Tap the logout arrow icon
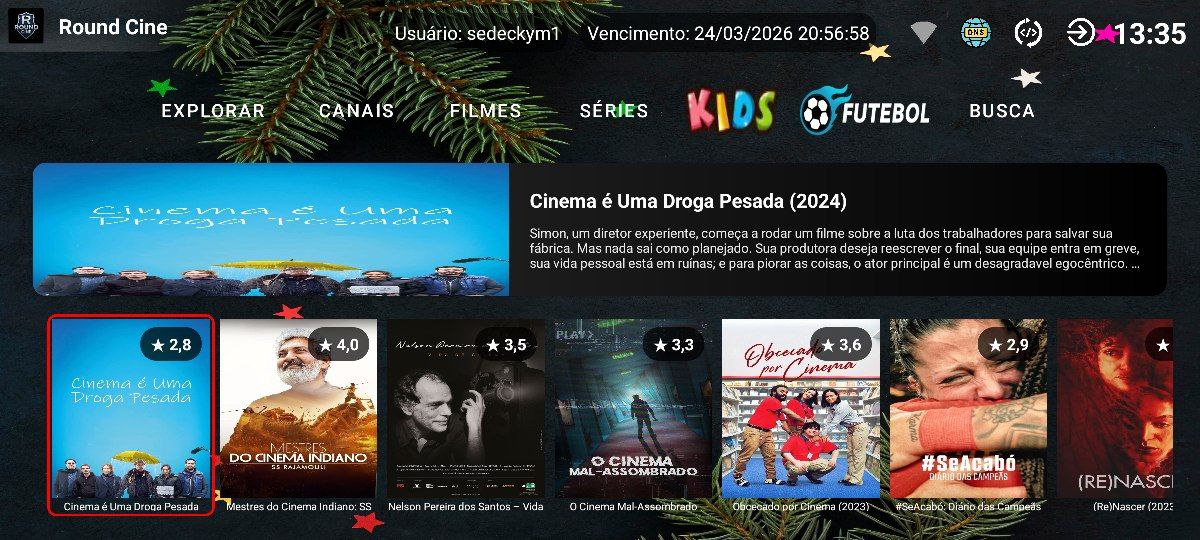 pyautogui.click(x=1080, y=33)
